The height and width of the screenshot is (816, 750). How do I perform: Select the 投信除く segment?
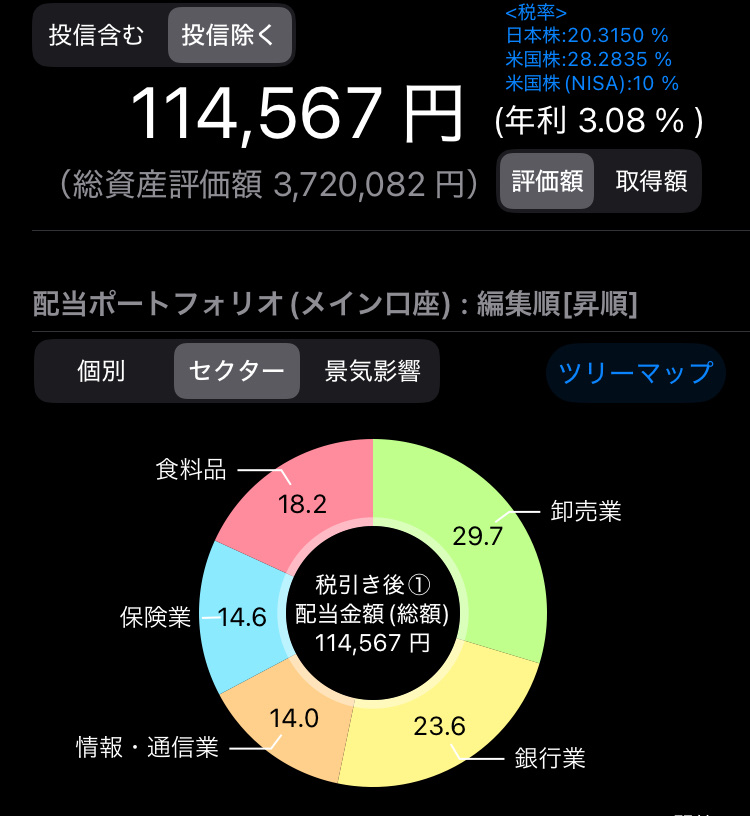pos(230,36)
